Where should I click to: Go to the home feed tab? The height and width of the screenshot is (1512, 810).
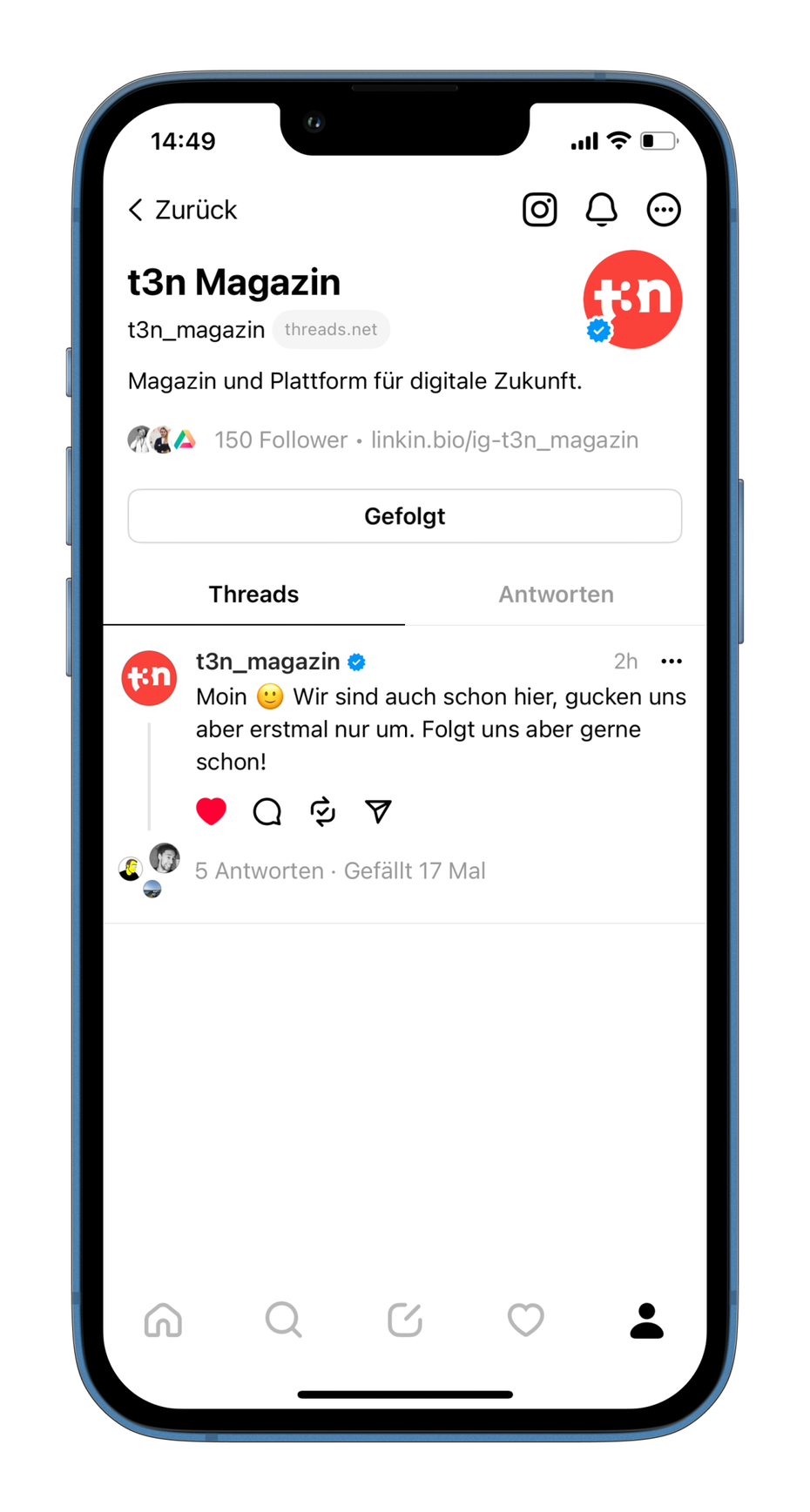163,1320
